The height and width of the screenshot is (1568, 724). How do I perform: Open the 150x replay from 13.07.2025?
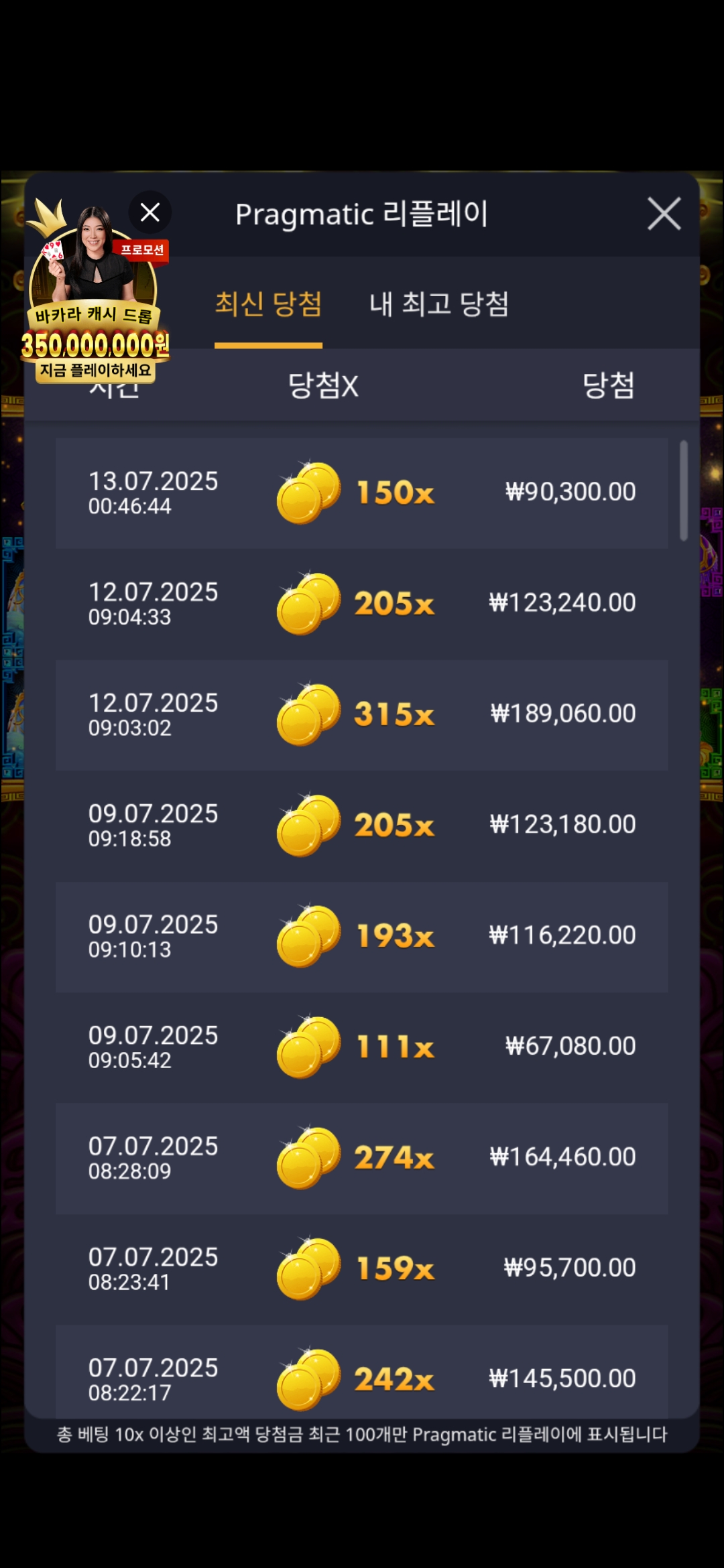click(361, 493)
